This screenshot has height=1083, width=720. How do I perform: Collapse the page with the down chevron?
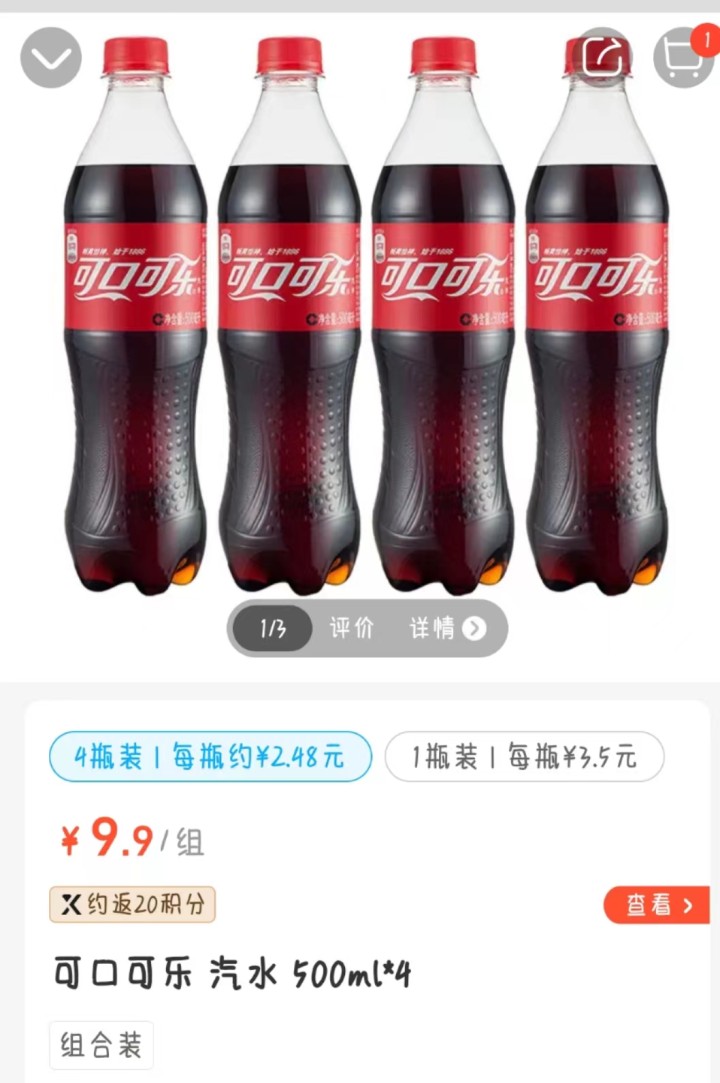(x=51, y=57)
